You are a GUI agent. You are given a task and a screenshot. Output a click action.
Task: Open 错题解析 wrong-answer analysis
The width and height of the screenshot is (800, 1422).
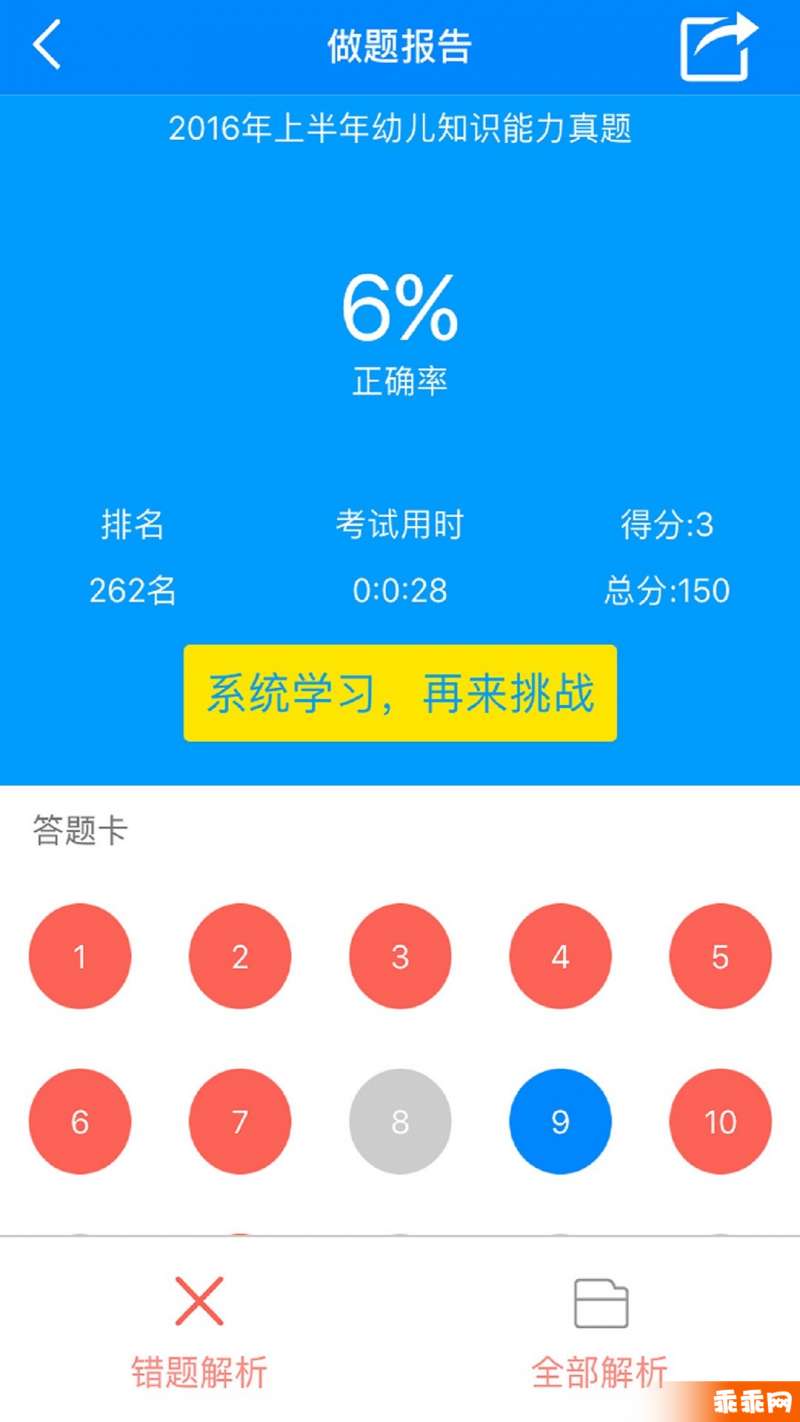coord(200,1332)
